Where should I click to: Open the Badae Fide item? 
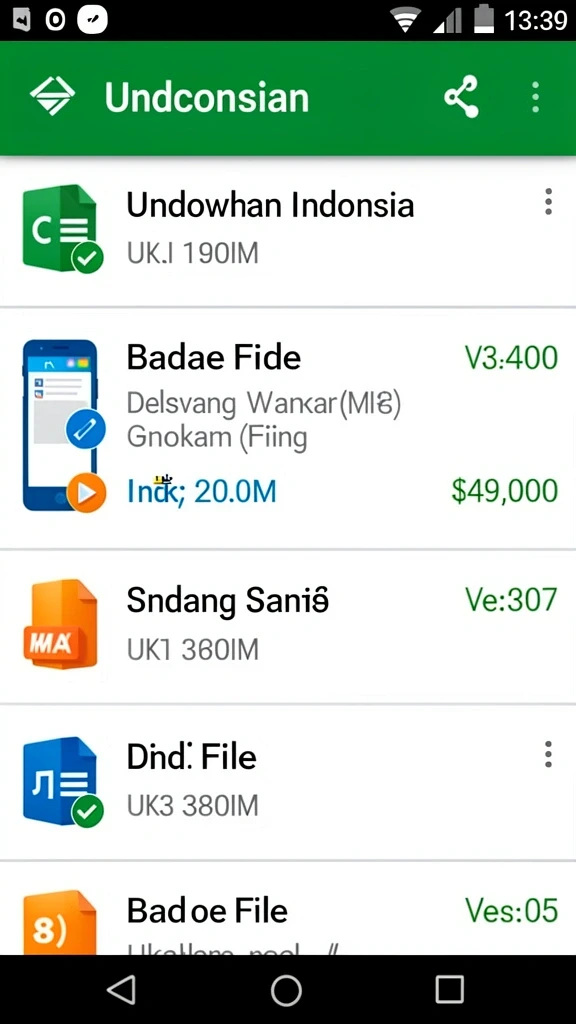288,428
